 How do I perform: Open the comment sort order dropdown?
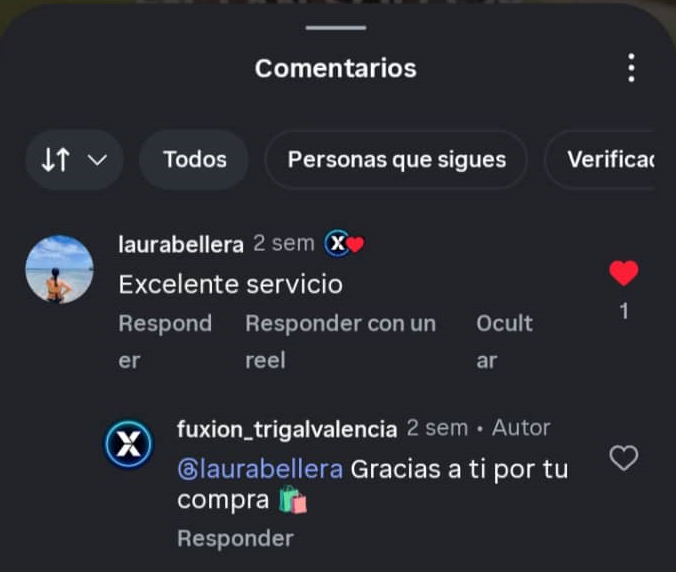(x=74, y=160)
